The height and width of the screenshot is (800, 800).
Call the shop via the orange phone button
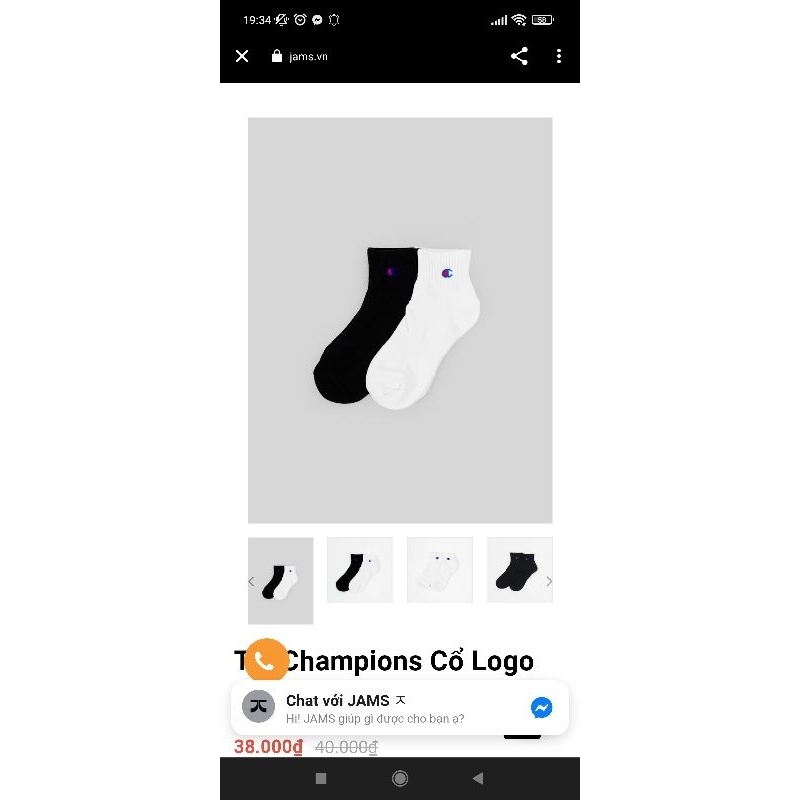point(265,661)
